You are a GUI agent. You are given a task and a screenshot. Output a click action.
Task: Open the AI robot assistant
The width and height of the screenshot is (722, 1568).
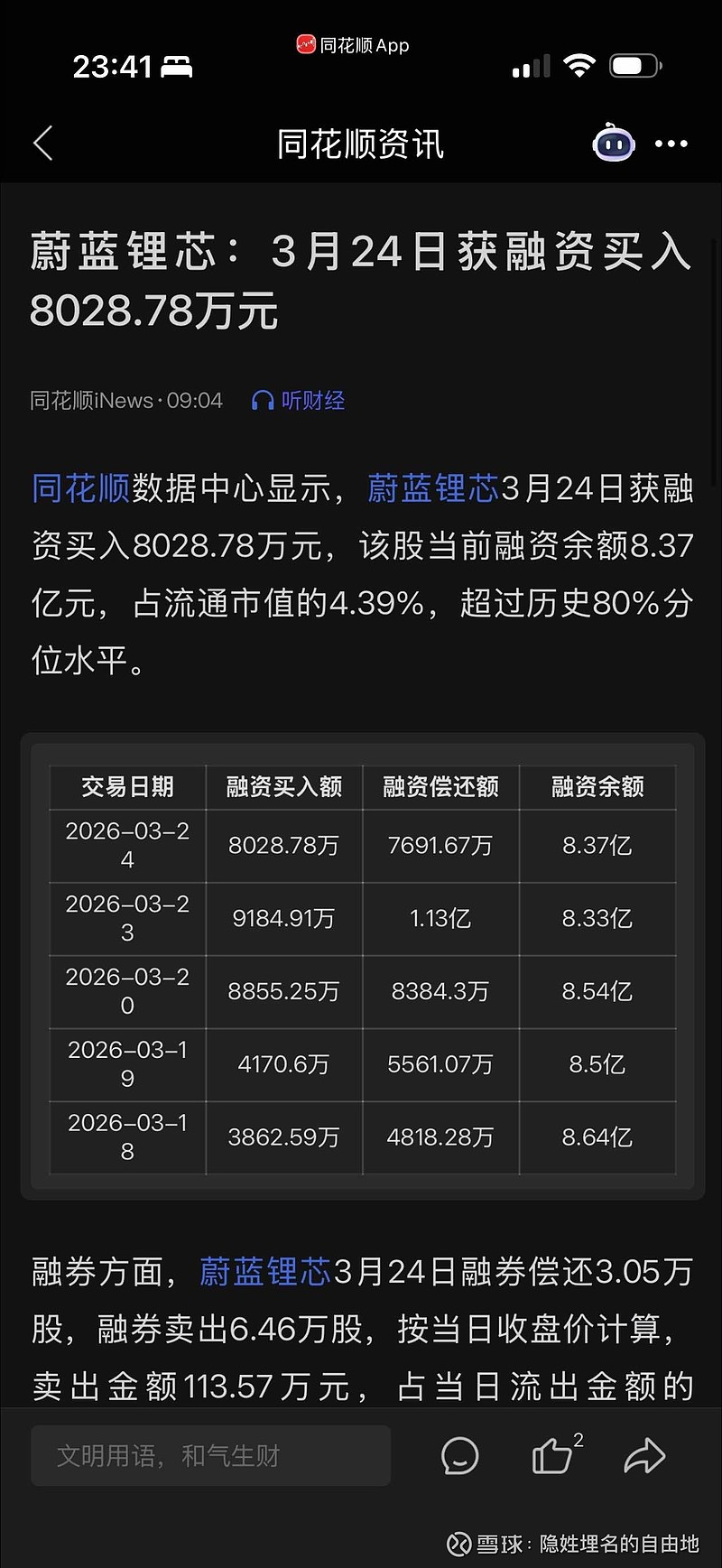click(613, 144)
